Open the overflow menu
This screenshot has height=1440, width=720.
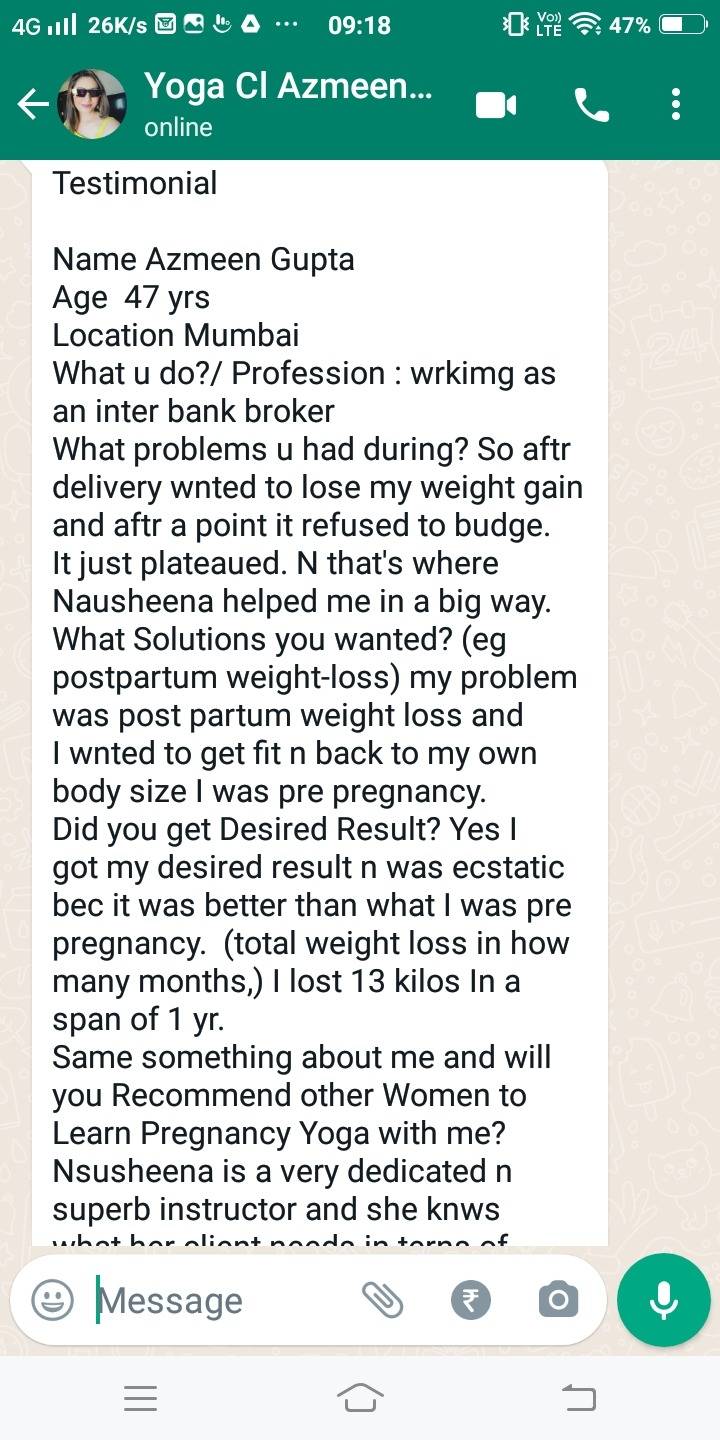[676, 104]
